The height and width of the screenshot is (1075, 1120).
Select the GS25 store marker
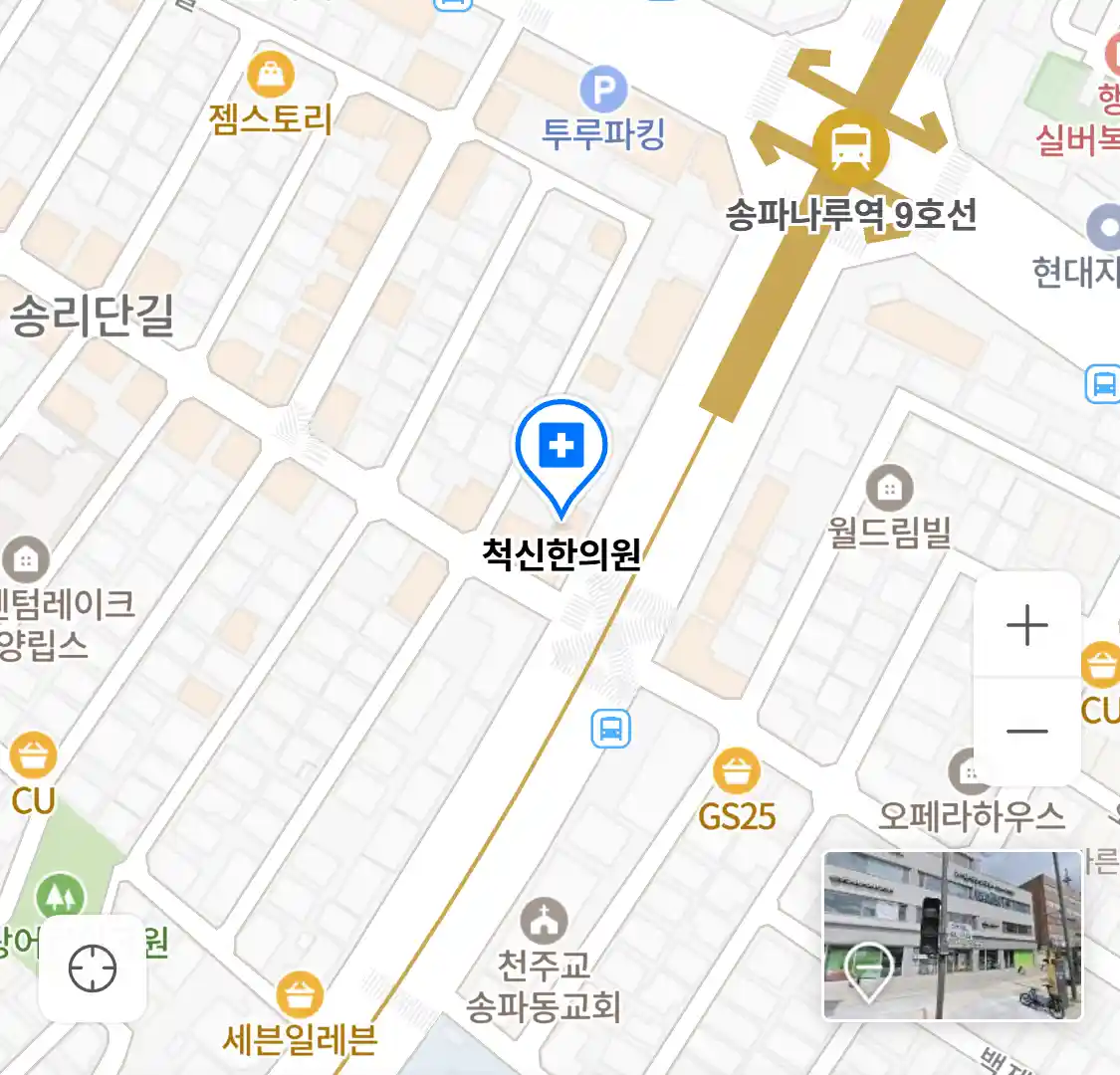(x=737, y=771)
